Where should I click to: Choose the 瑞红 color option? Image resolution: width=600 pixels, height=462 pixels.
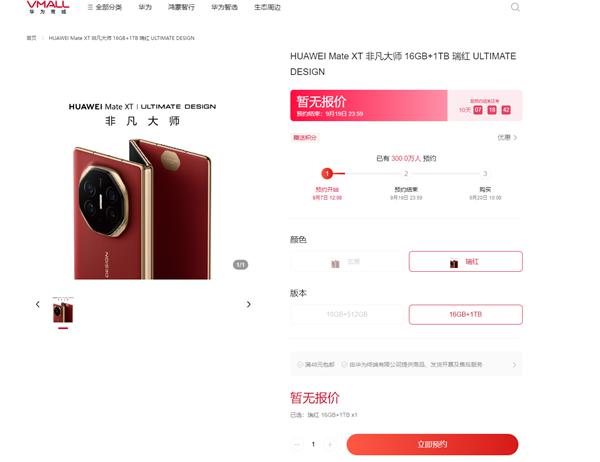tap(465, 262)
